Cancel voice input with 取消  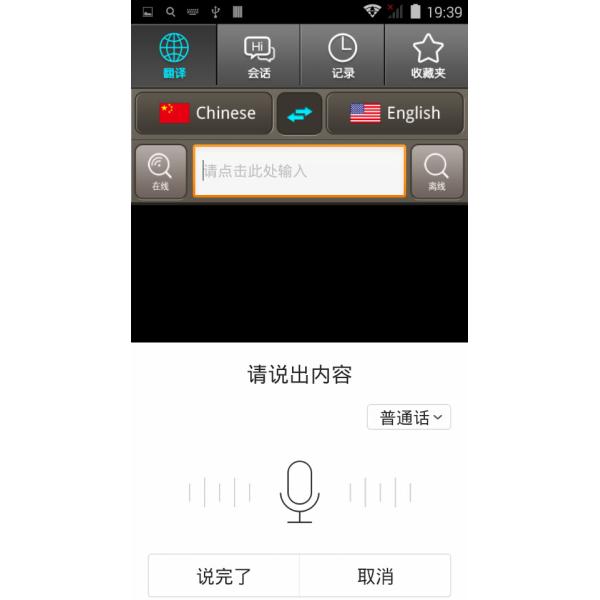coord(375,576)
